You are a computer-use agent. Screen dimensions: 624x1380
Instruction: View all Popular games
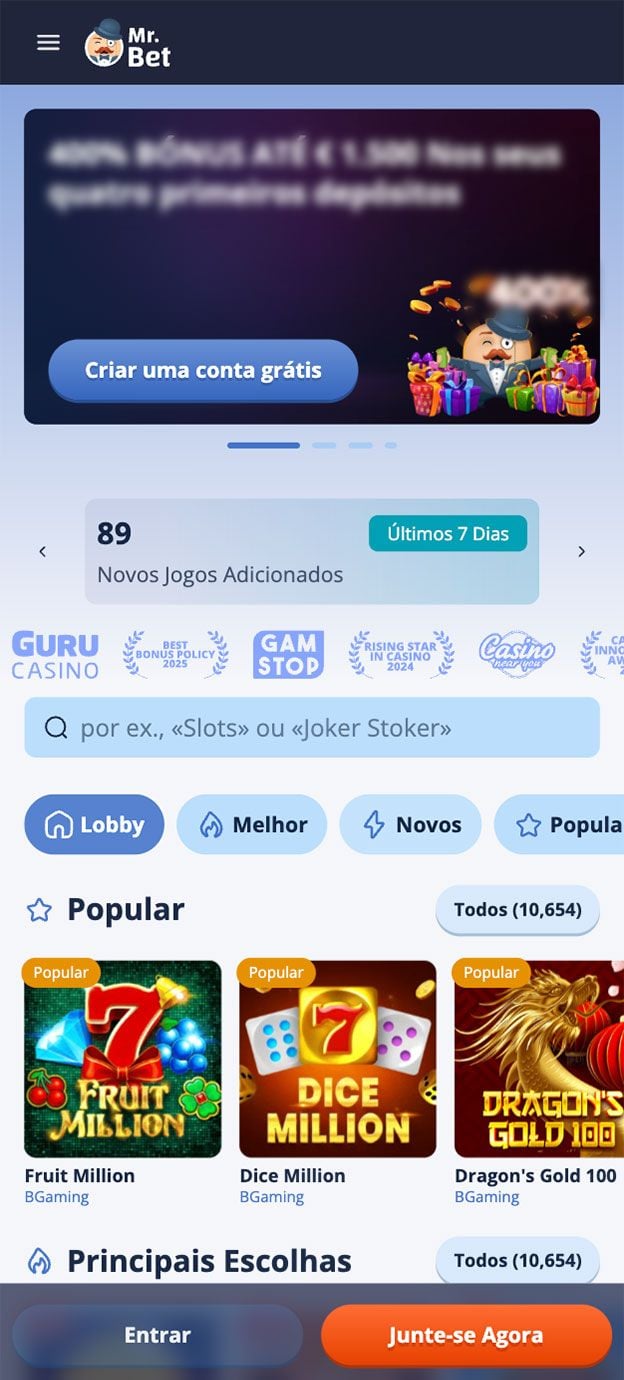pos(517,910)
